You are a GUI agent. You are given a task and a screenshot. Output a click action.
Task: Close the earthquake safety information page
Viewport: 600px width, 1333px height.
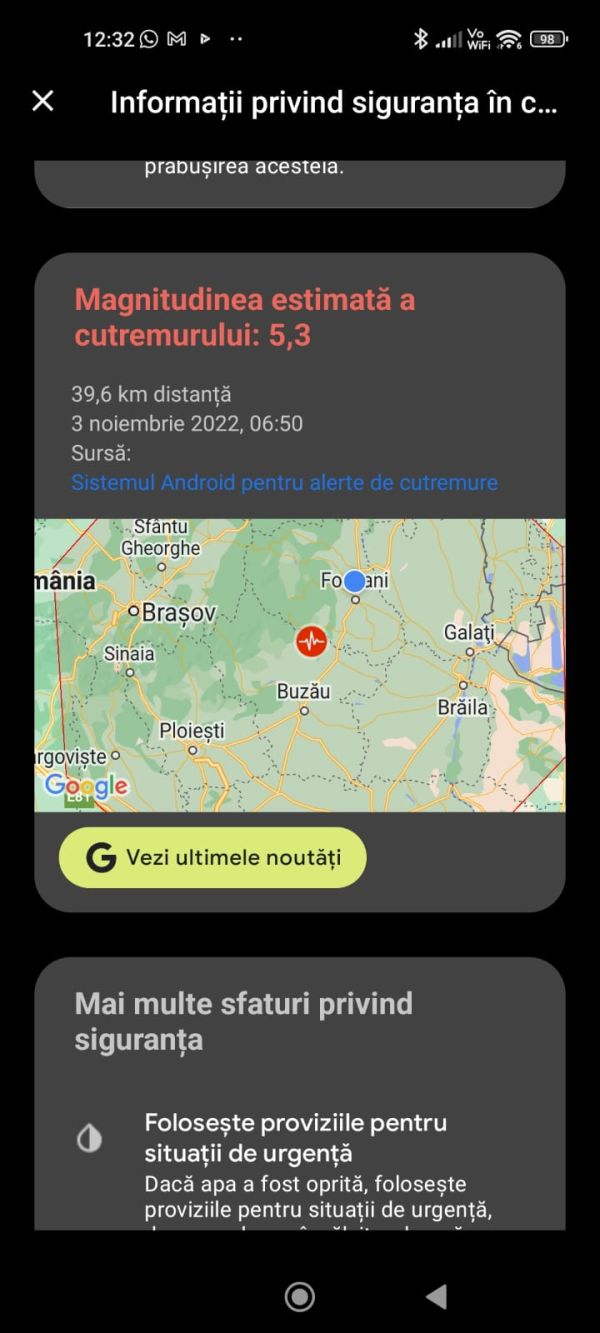coord(43,101)
